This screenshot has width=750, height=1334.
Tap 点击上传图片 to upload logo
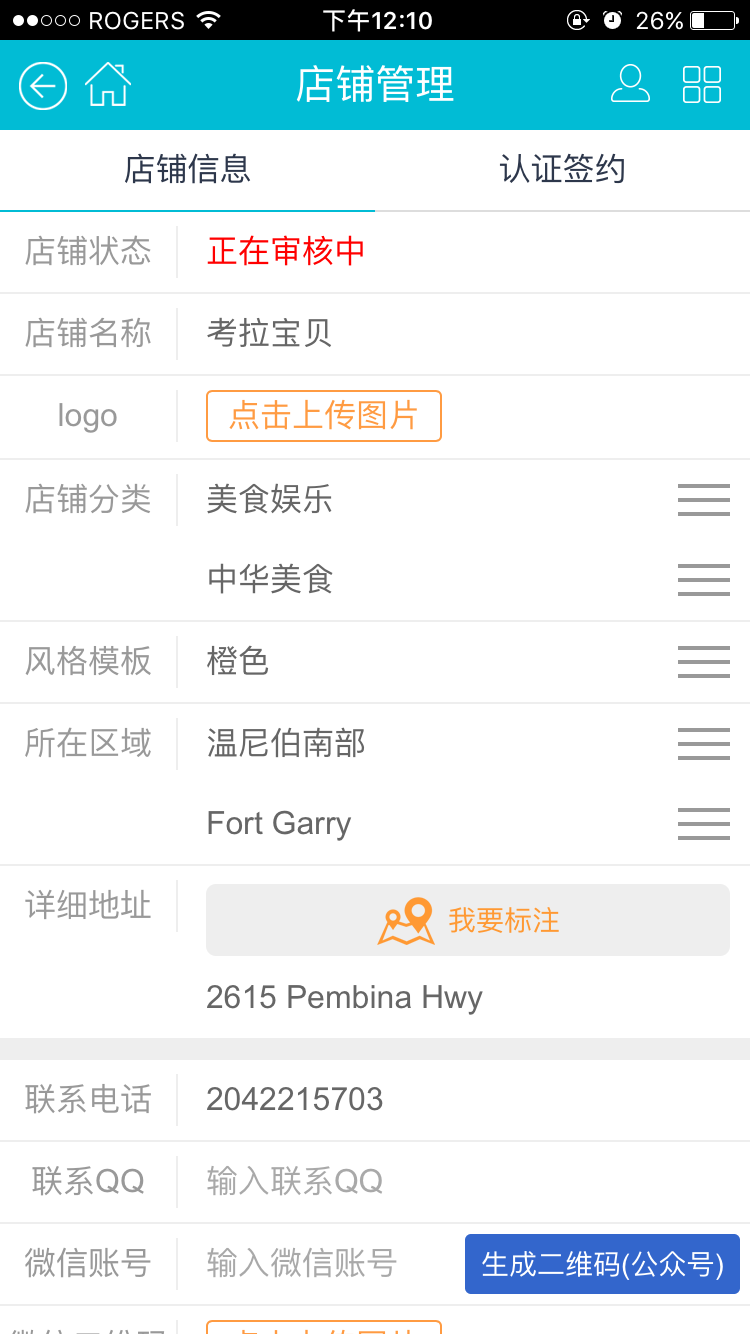click(323, 416)
